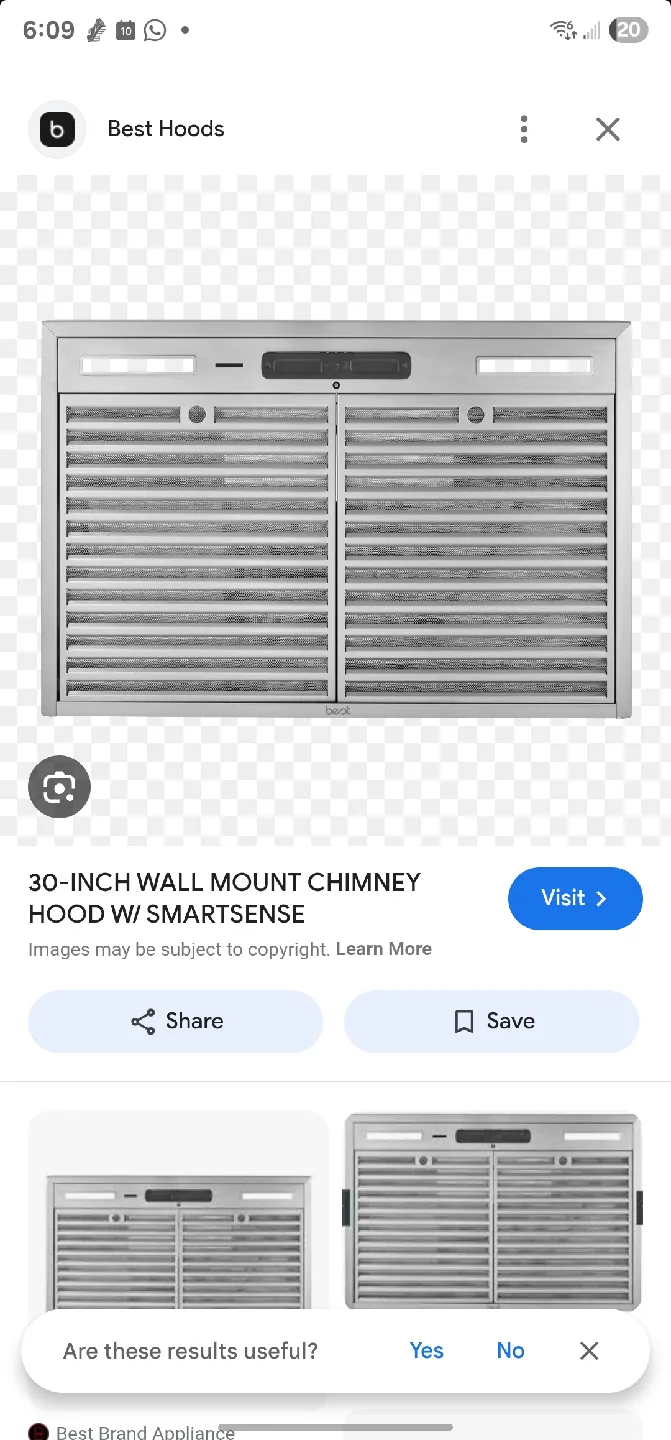The image size is (671, 1440).
Task: Save this image to collections
Action: coord(492,1021)
